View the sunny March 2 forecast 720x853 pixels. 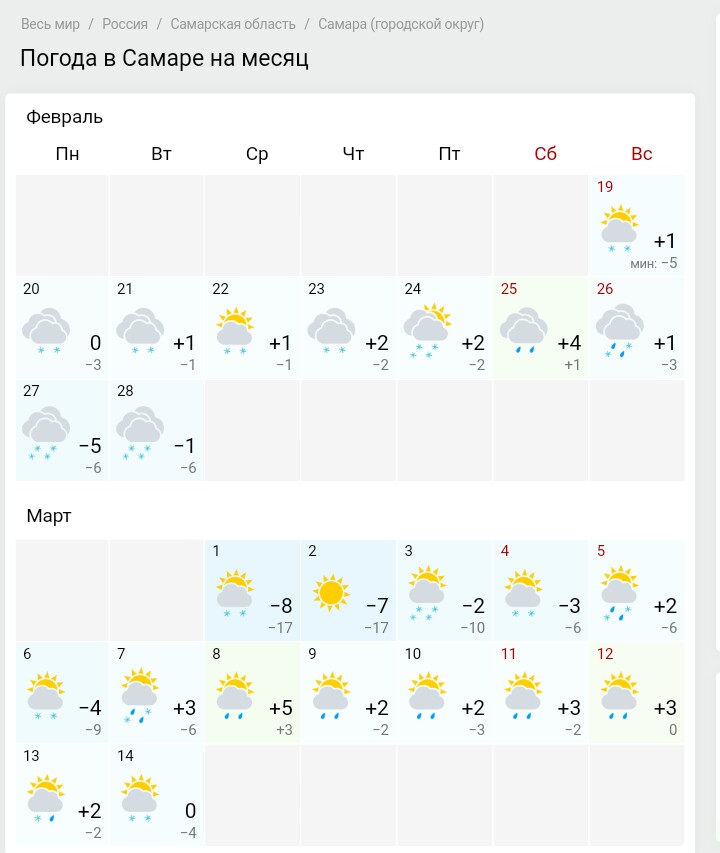348,590
